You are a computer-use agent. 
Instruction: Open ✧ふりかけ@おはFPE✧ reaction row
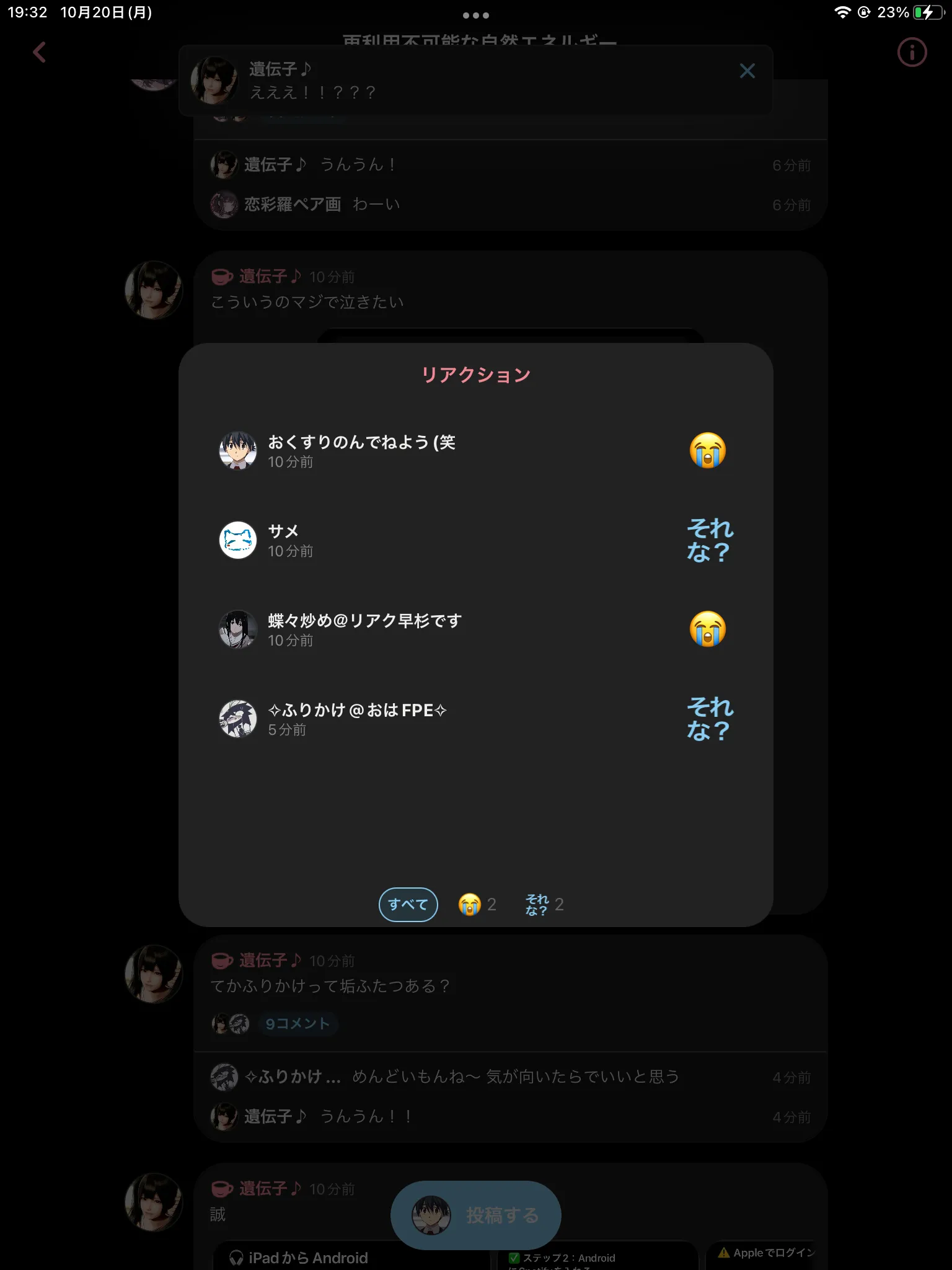pos(357,719)
